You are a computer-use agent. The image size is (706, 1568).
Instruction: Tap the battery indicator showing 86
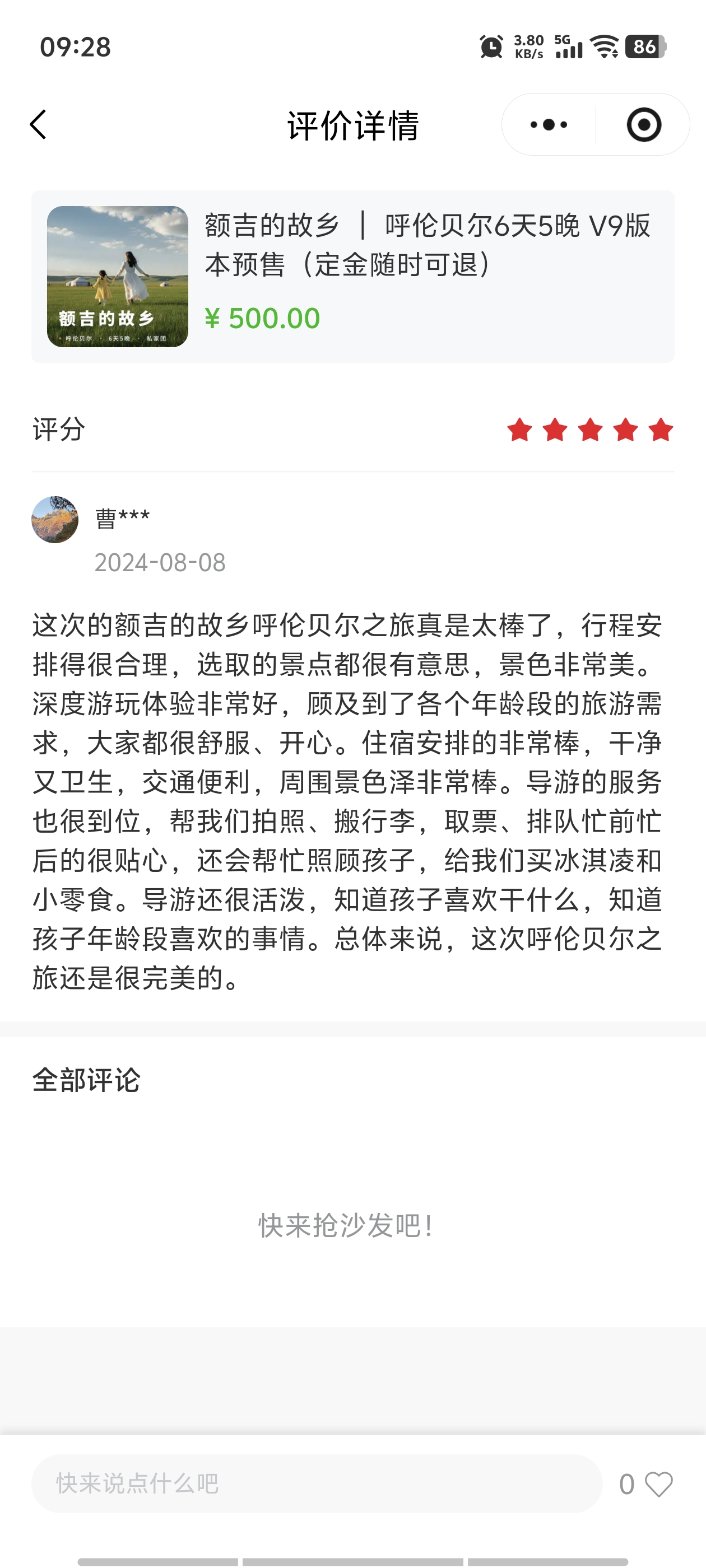point(645,47)
